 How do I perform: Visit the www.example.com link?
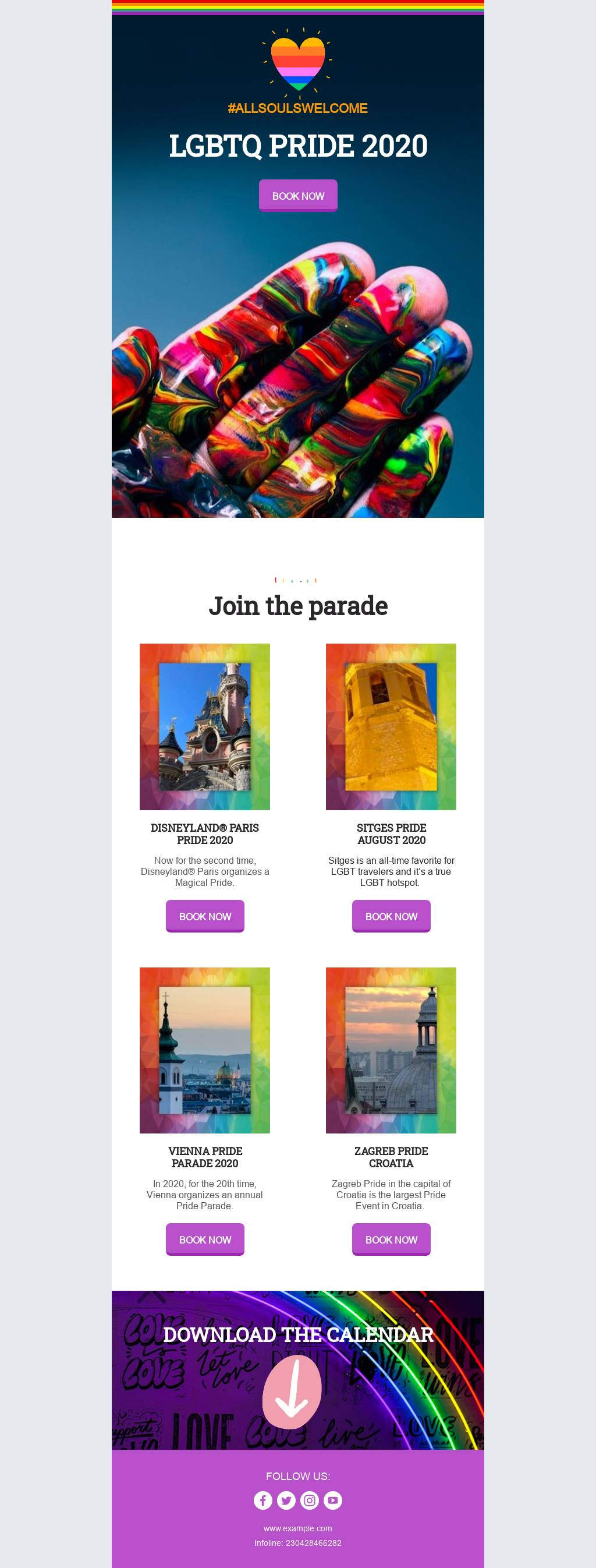[298, 1528]
